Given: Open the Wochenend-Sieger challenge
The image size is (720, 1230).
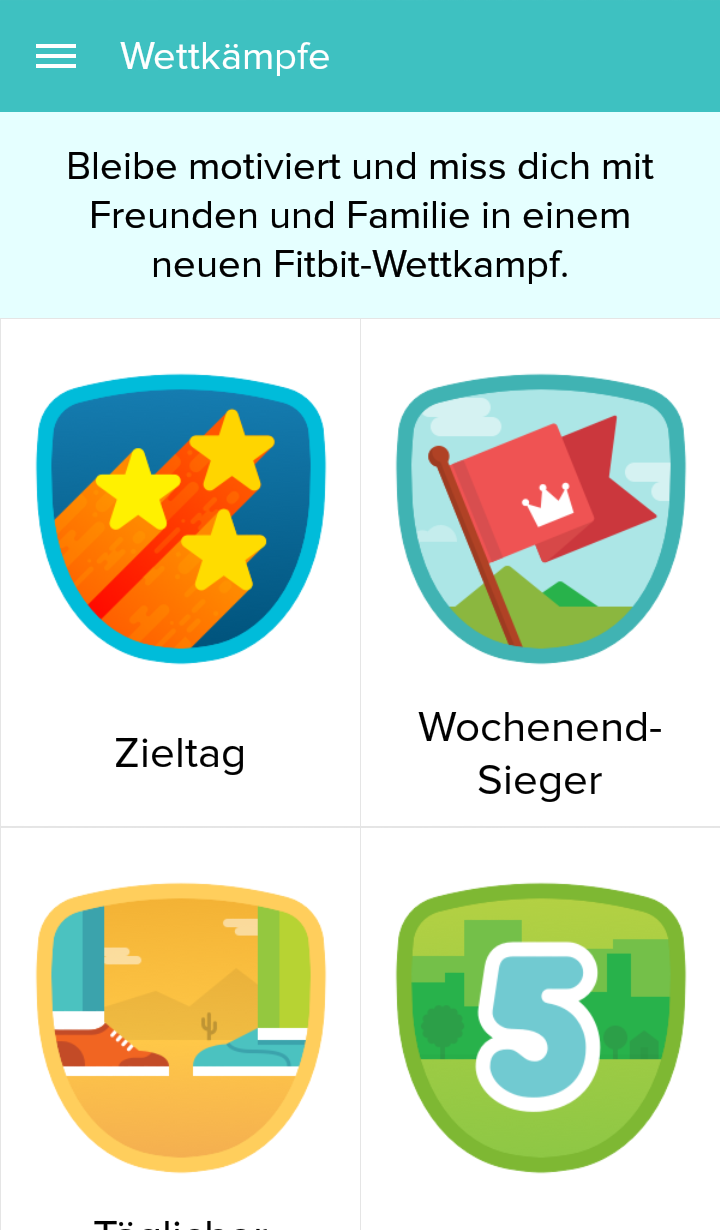Looking at the screenshot, I should click(x=541, y=573).
